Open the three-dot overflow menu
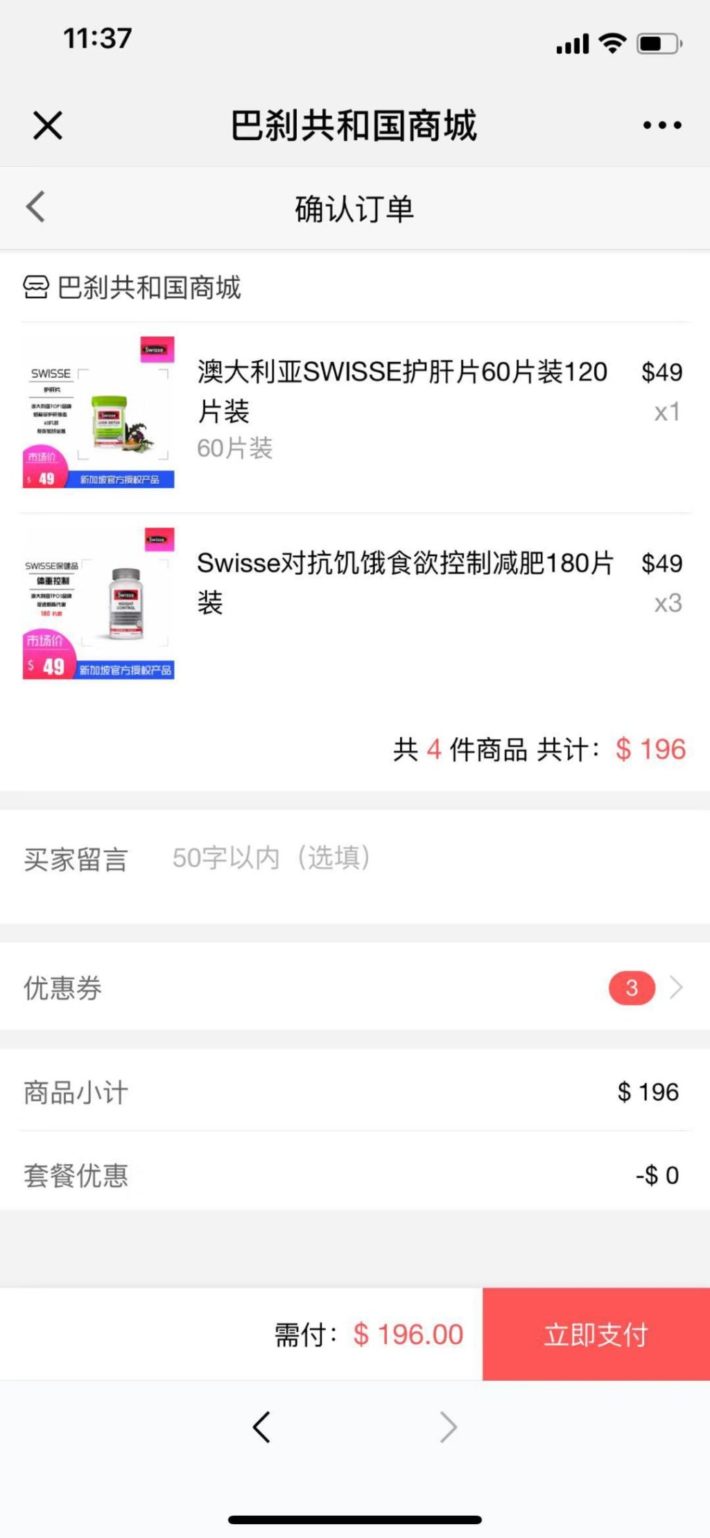The width and height of the screenshot is (710, 1538). [x=662, y=126]
